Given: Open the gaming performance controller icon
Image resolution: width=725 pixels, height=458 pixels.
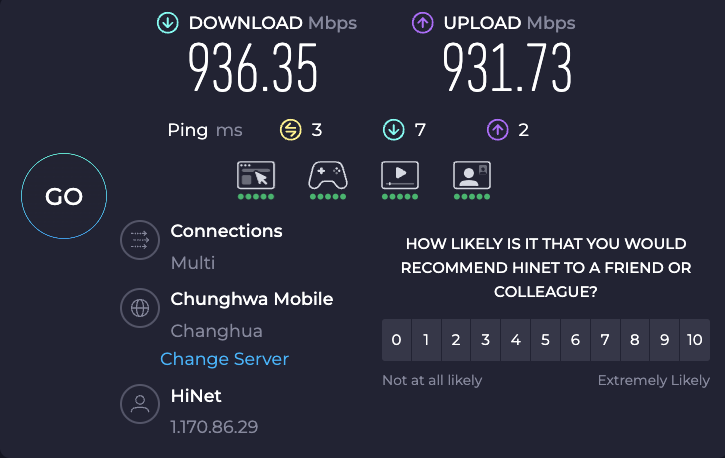Looking at the screenshot, I should point(327,176).
